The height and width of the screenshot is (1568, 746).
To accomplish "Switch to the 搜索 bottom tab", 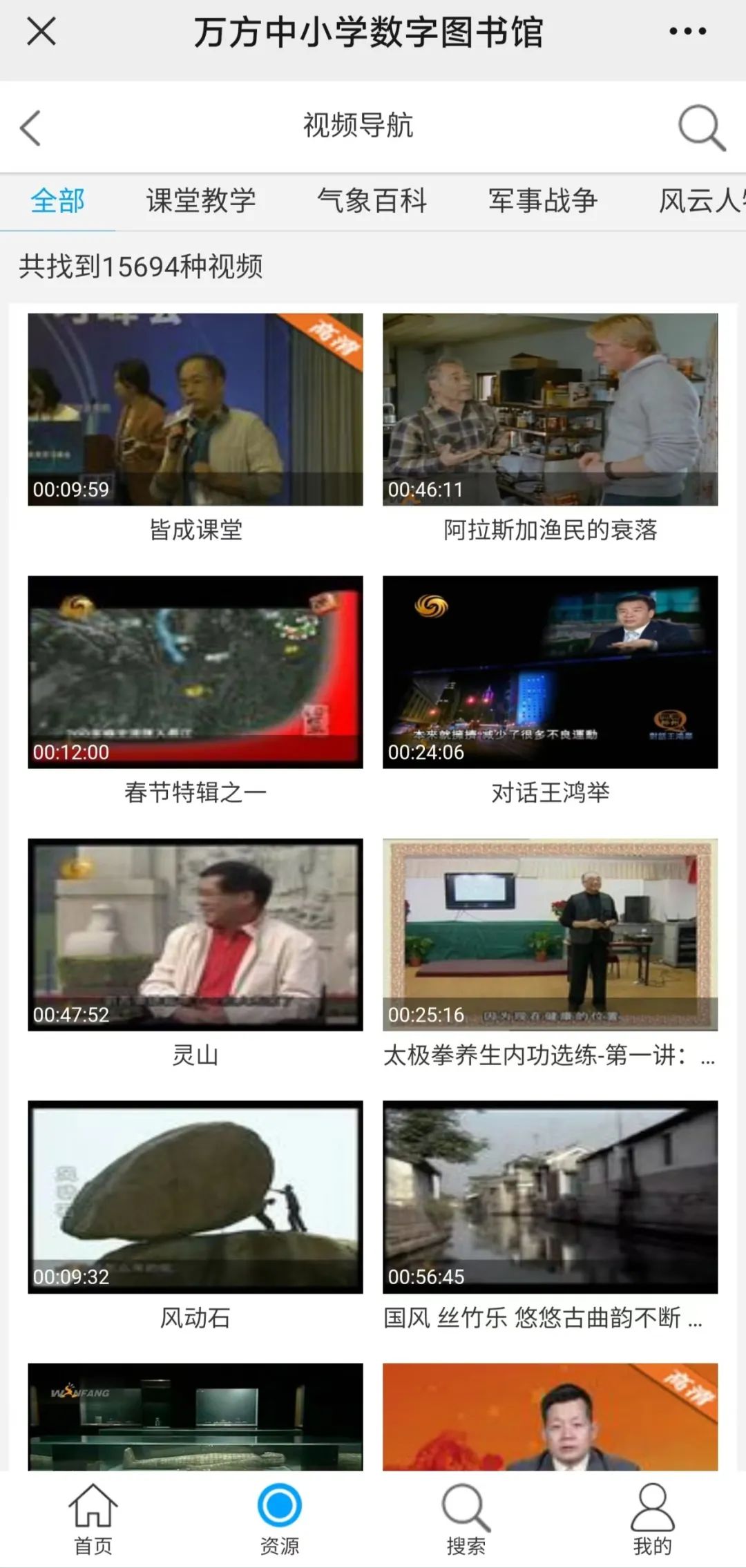I will coord(466,1518).
